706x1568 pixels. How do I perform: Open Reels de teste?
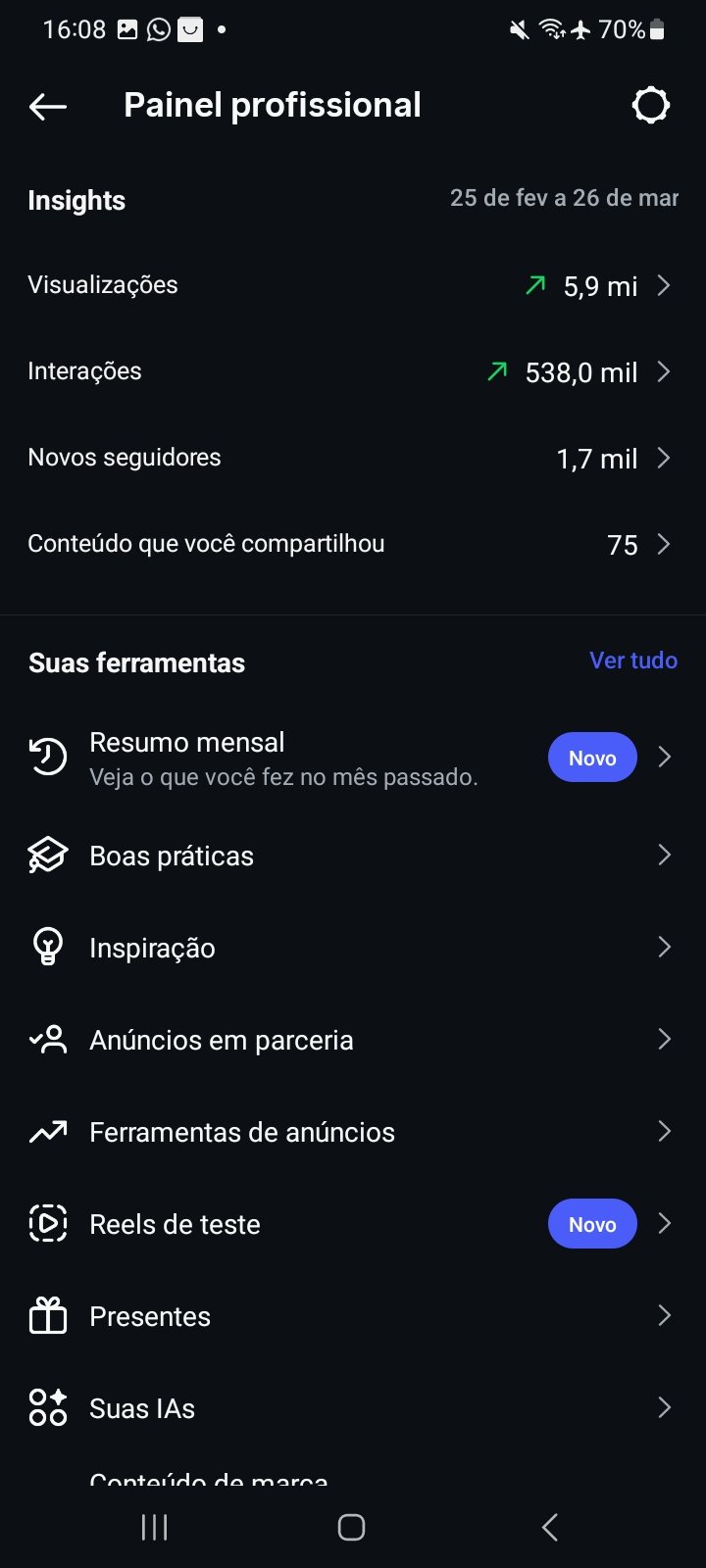[353, 1224]
